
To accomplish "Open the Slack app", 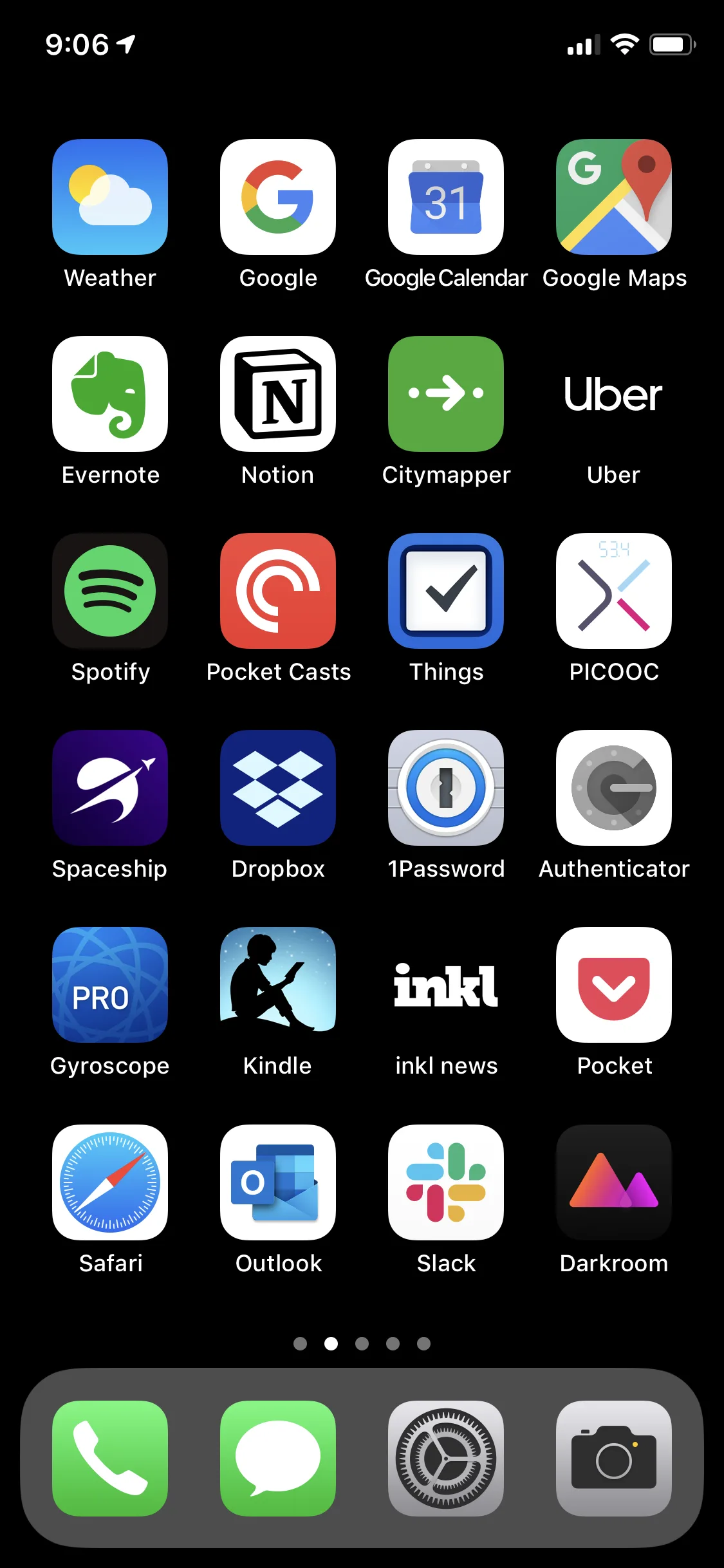I will 446,1182.
